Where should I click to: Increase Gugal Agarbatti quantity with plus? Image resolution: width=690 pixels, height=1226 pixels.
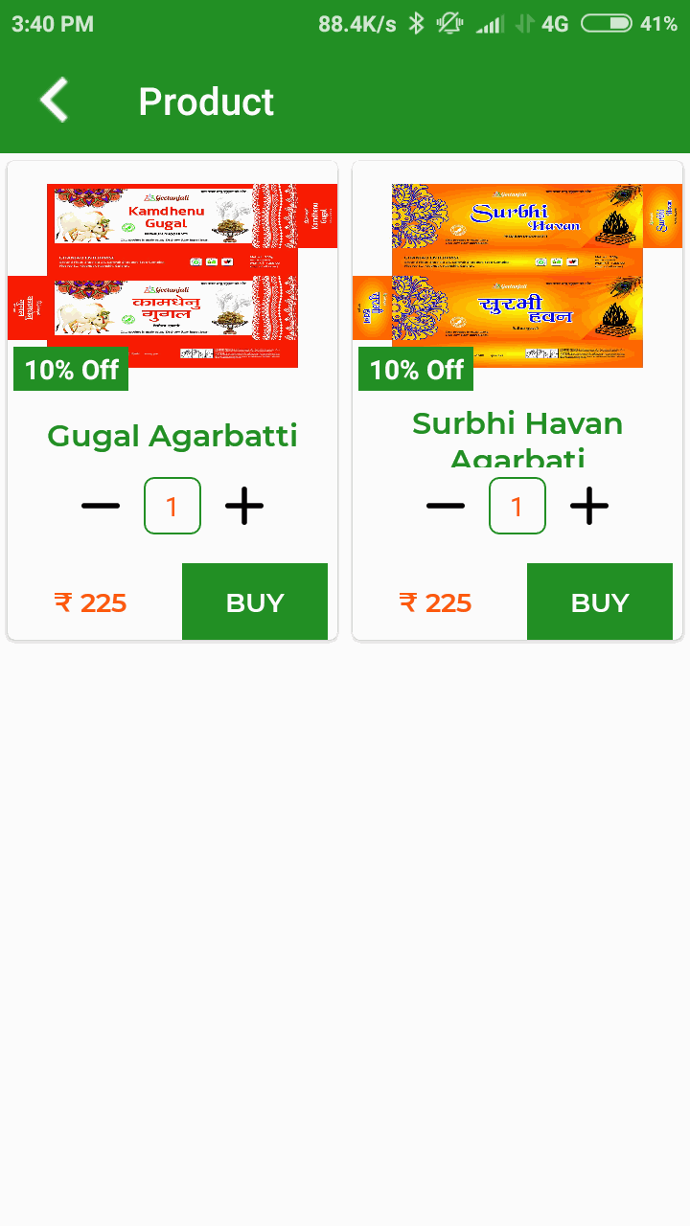click(244, 506)
